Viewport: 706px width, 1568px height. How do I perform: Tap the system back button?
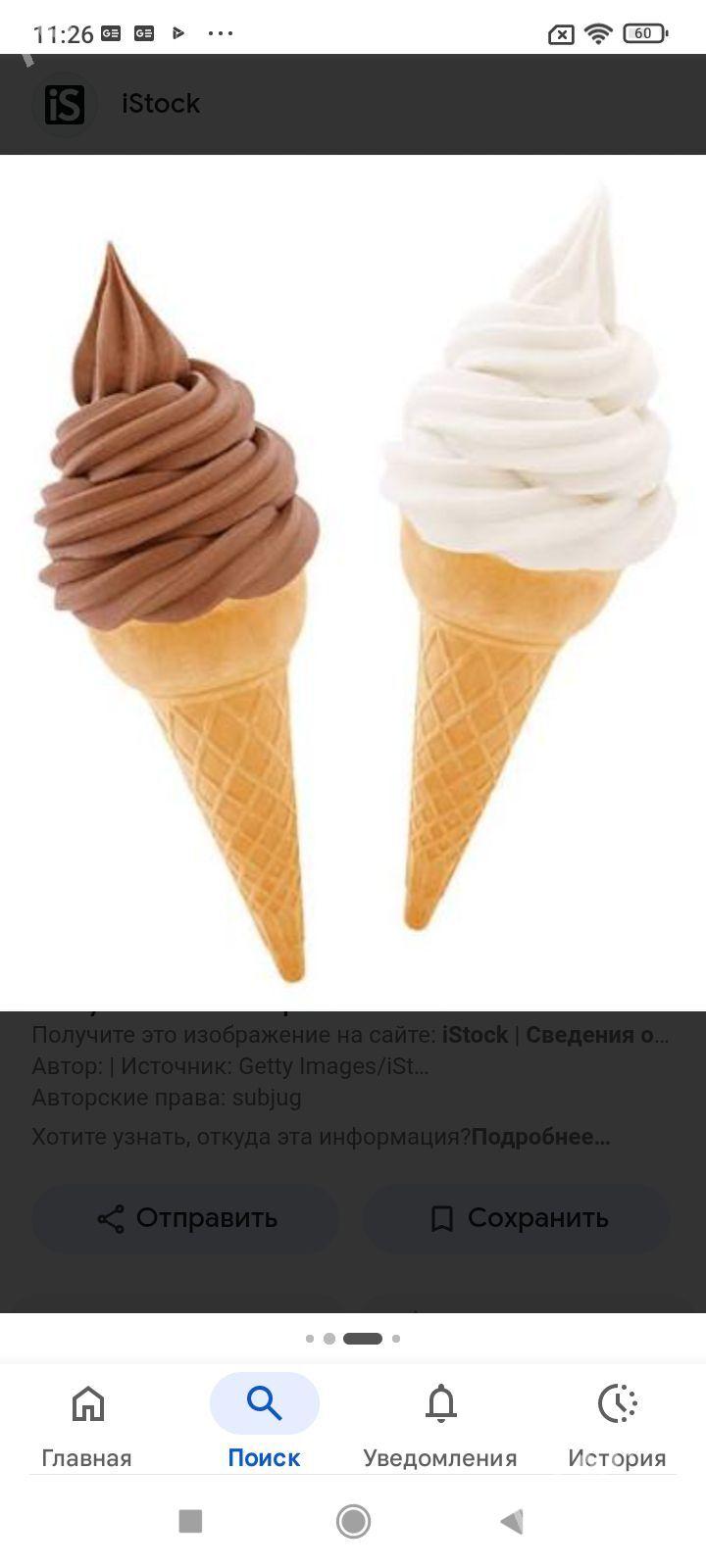point(511,1521)
